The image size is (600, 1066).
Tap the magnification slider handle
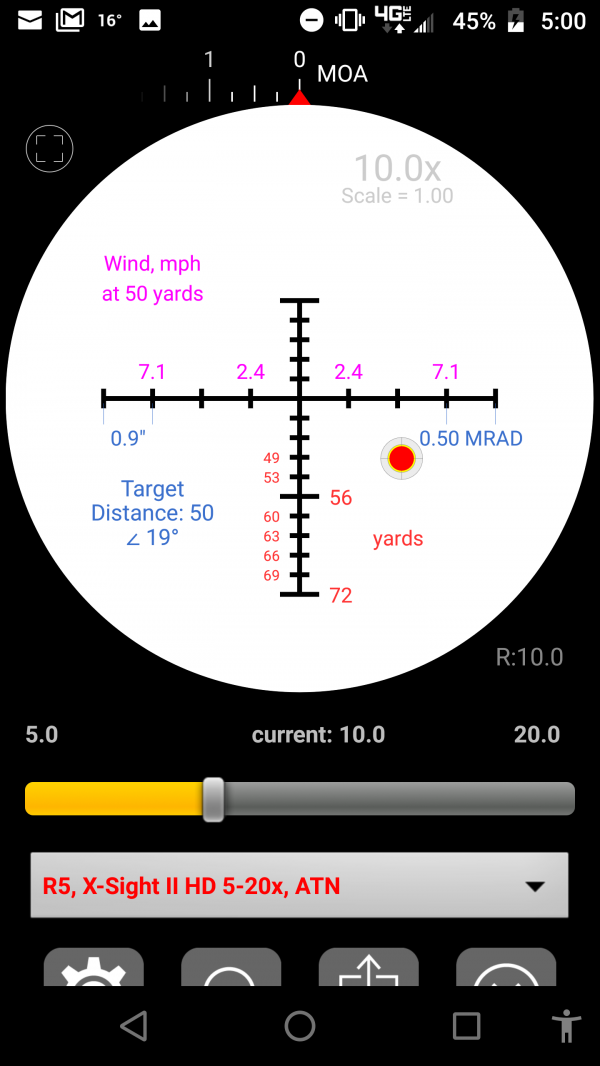click(213, 800)
